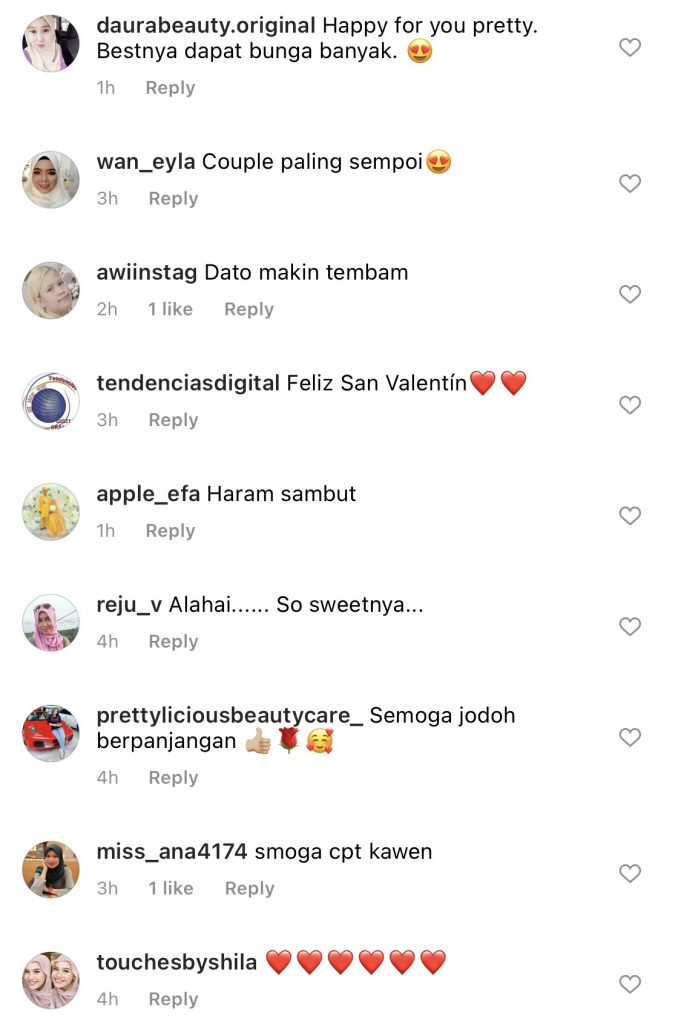
Task: Open tendenciasdigital's profile via username
Action: (x=188, y=383)
